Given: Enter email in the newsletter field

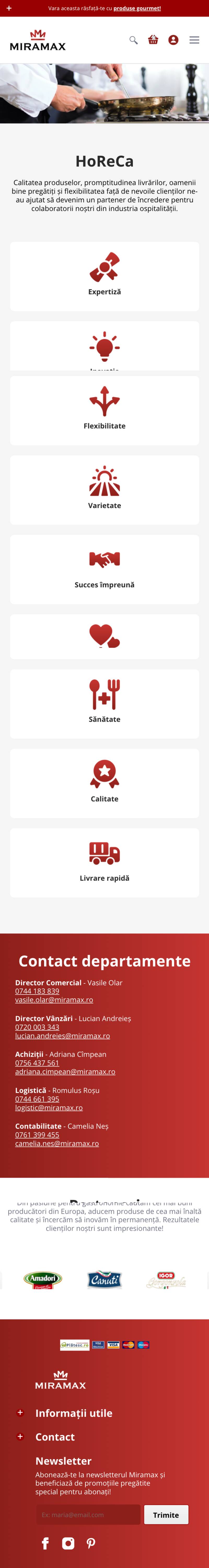Looking at the screenshot, I should pyautogui.click(x=88, y=1514).
